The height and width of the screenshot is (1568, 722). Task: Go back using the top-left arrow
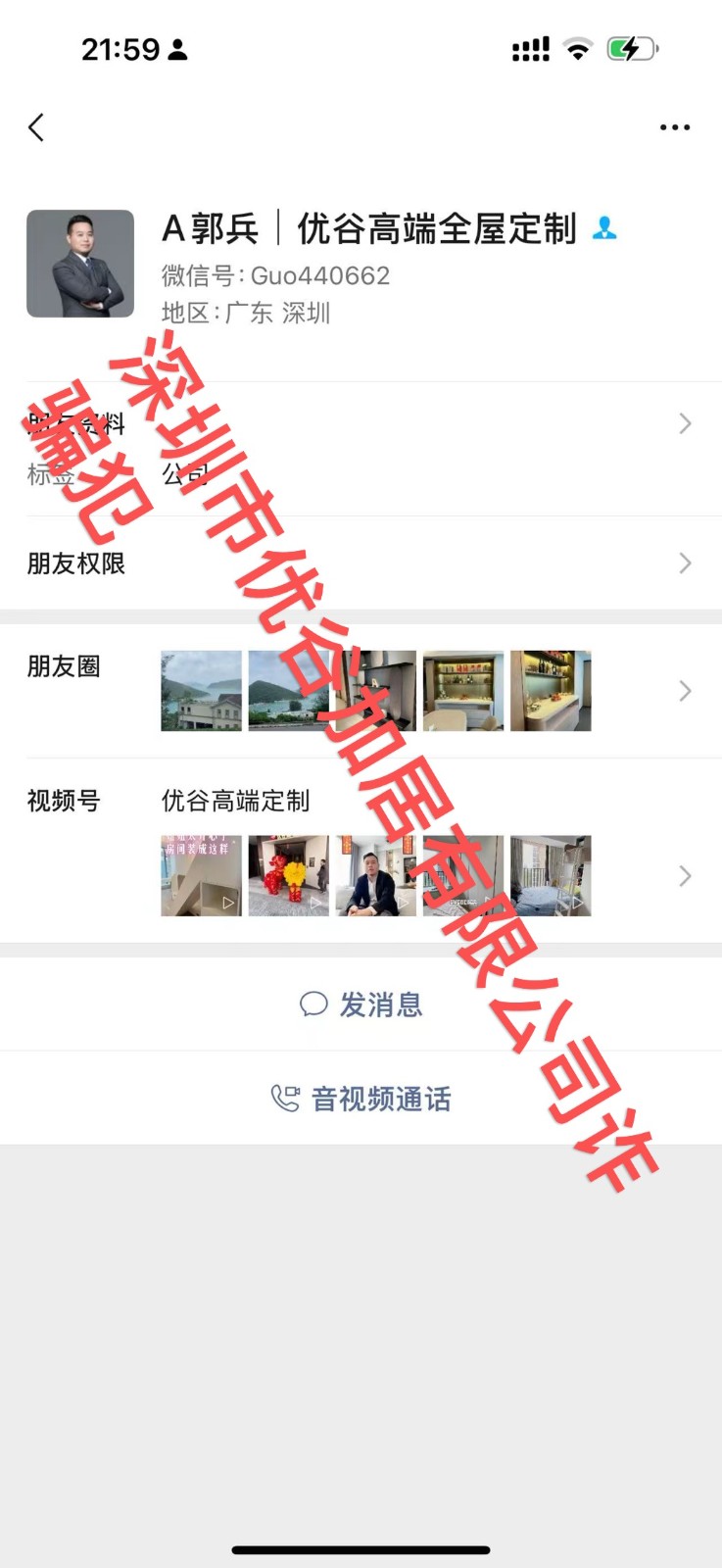point(37,127)
